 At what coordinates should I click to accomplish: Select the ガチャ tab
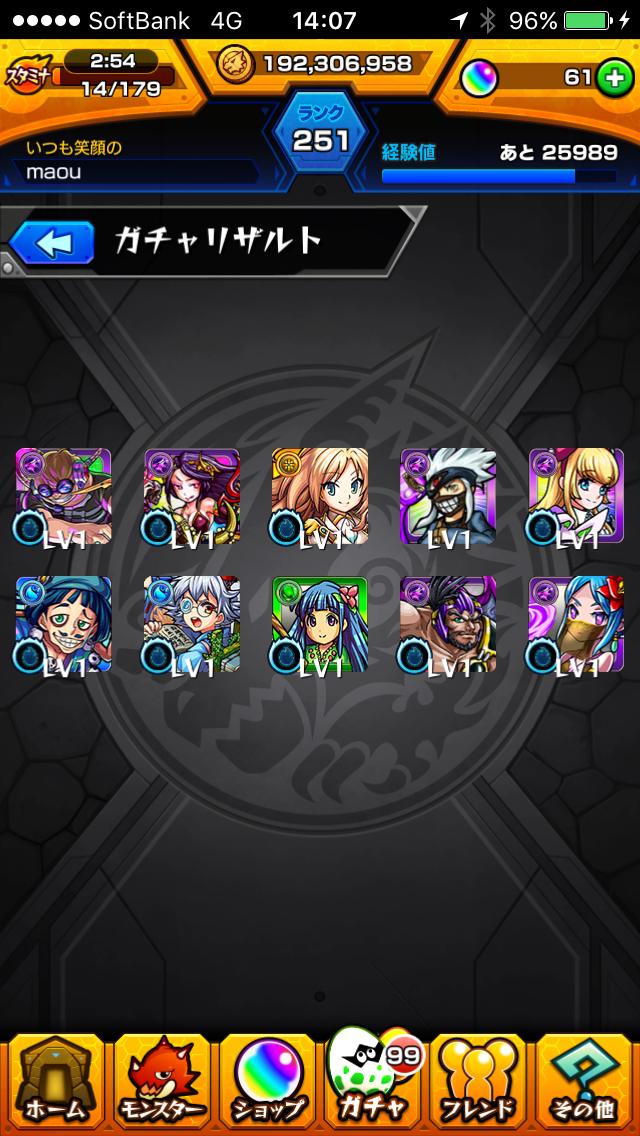(x=373, y=1082)
